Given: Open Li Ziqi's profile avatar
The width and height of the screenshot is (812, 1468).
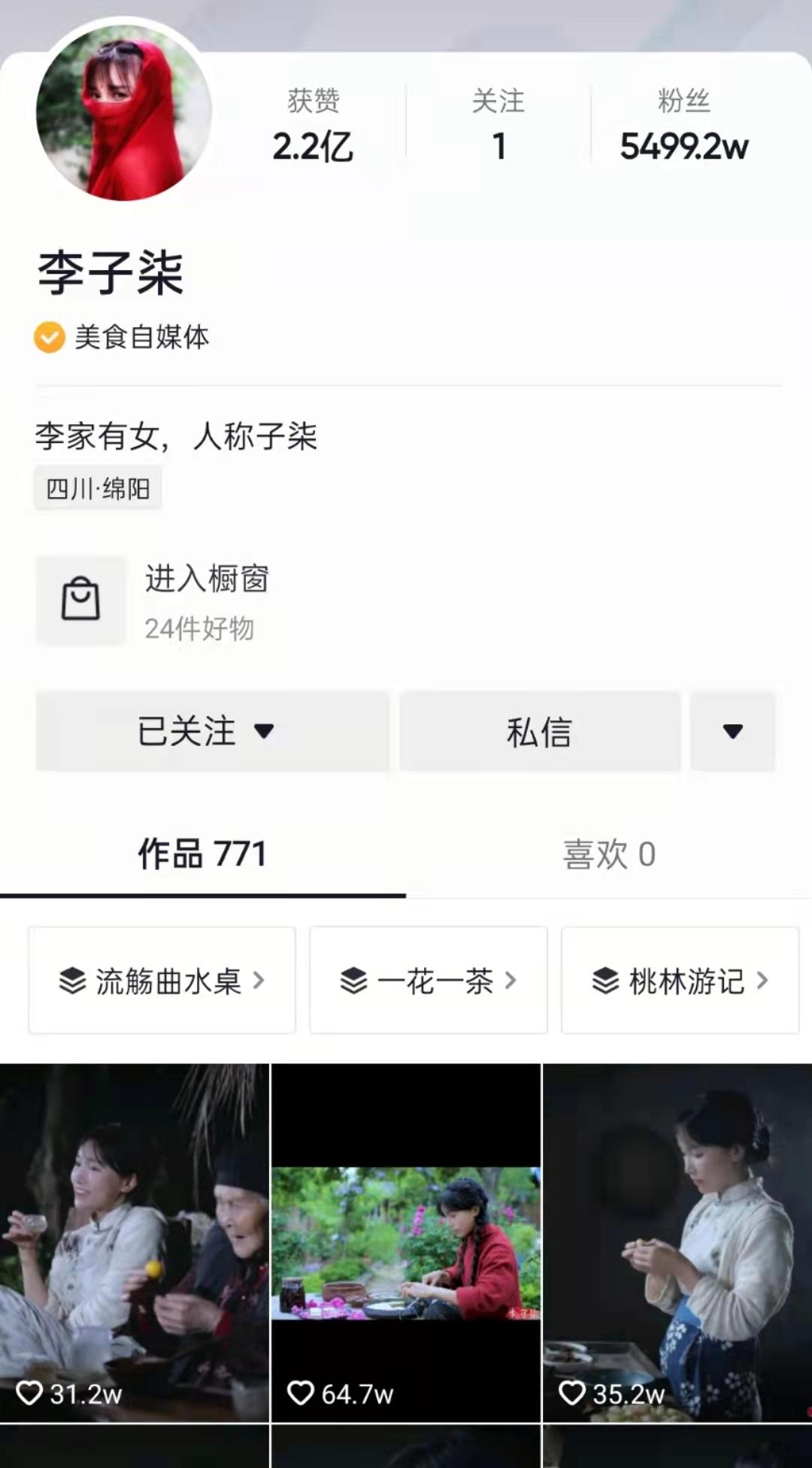Looking at the screenshot, I should pyautogui.click(x=124, y=113).
